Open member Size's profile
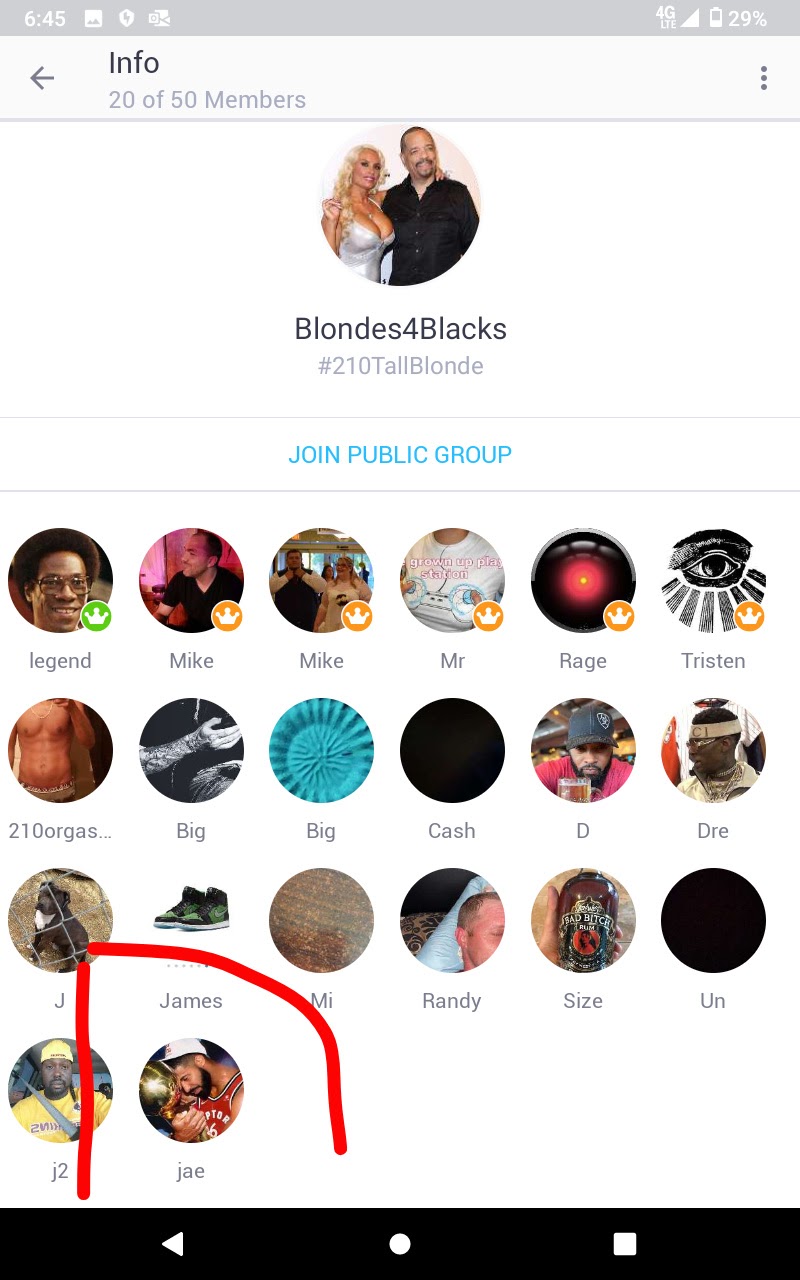Viewport: 800px width, 1280px height. tap(583, 921)
